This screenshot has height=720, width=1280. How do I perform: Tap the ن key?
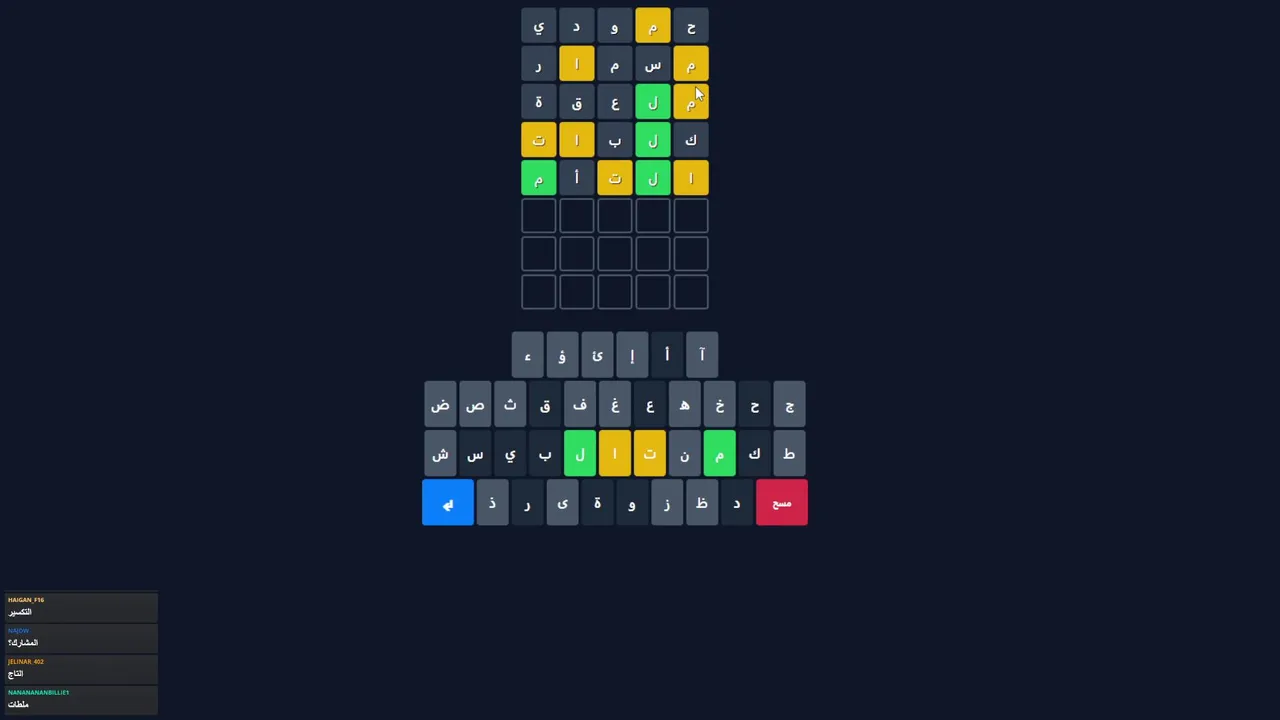[684, 454]
